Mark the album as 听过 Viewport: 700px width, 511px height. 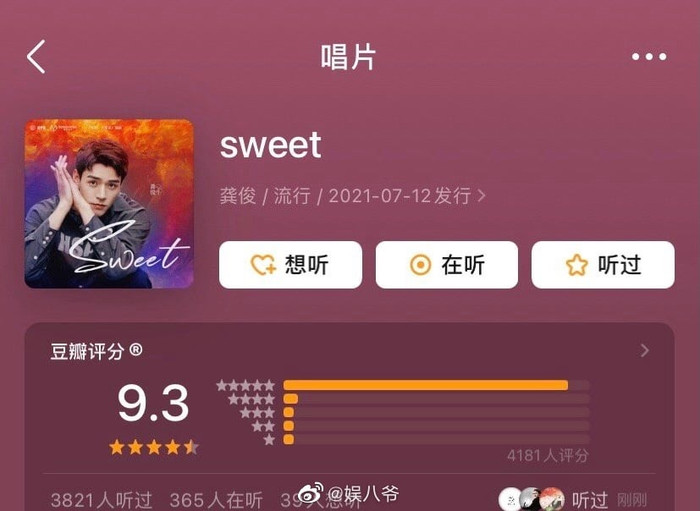(603, 265)
